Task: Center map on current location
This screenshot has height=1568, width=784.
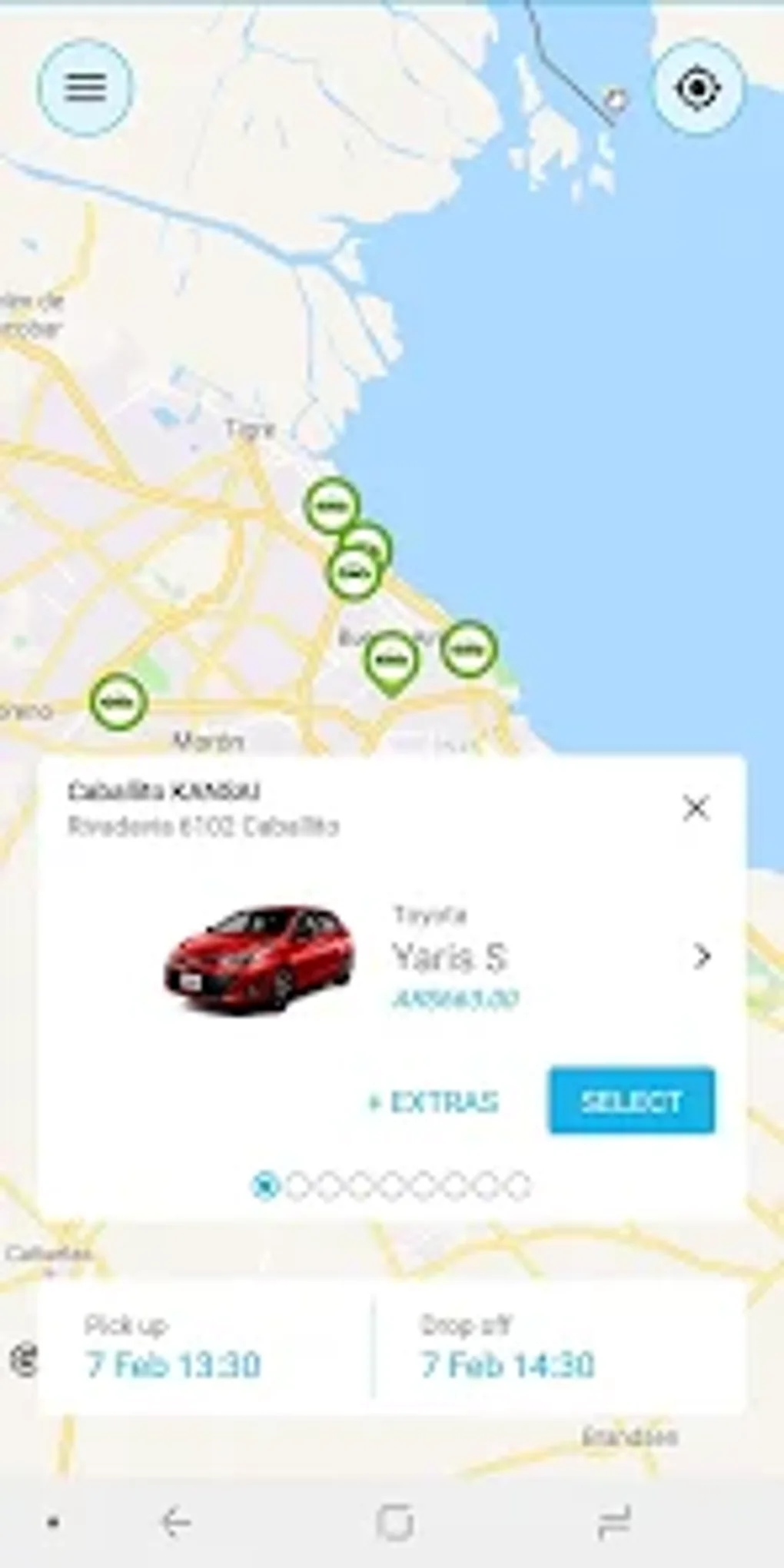Action: [697, 87]
